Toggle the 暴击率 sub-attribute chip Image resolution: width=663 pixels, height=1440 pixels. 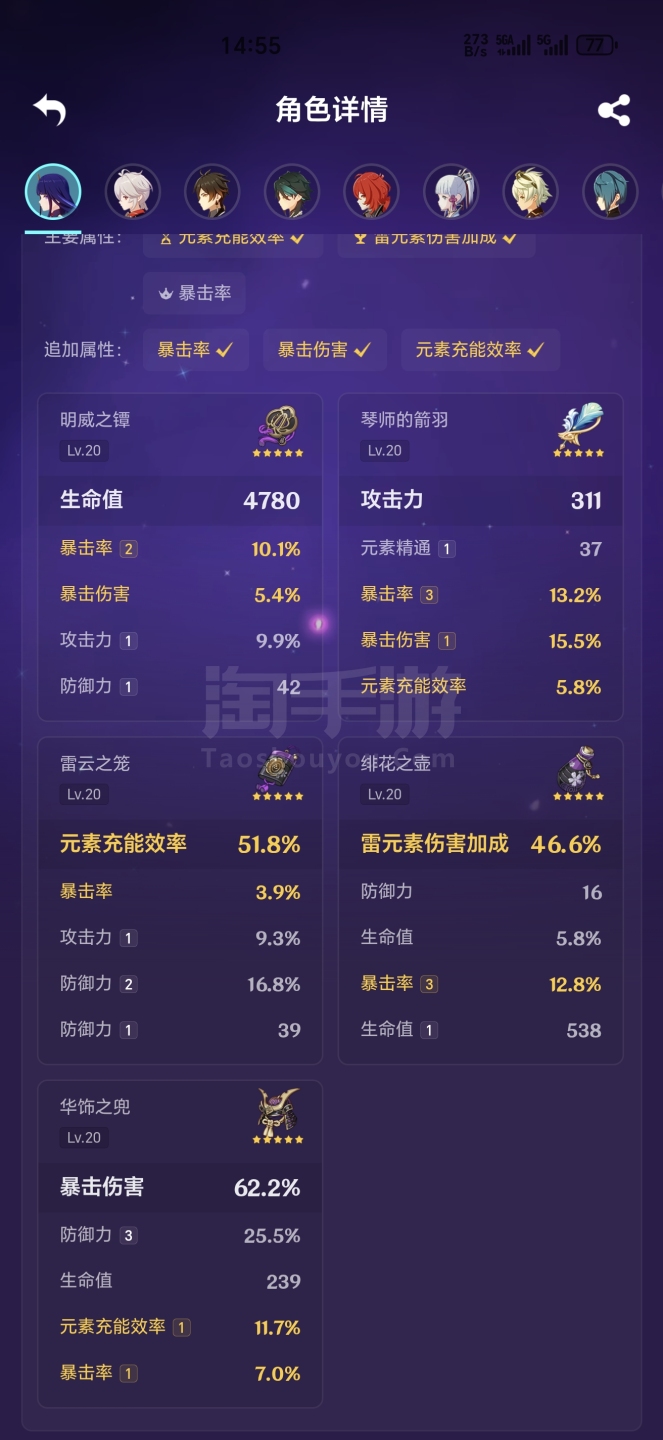[x=195, y=350]
